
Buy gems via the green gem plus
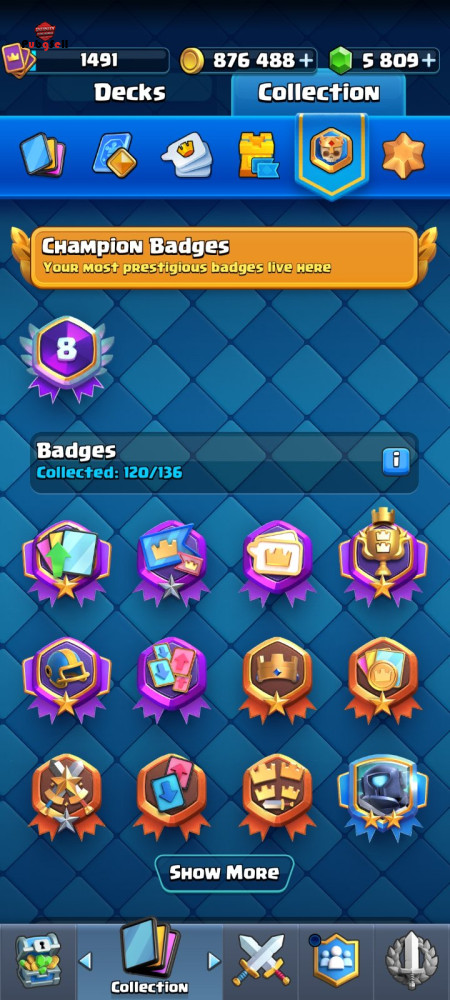[x=430, y=61]
